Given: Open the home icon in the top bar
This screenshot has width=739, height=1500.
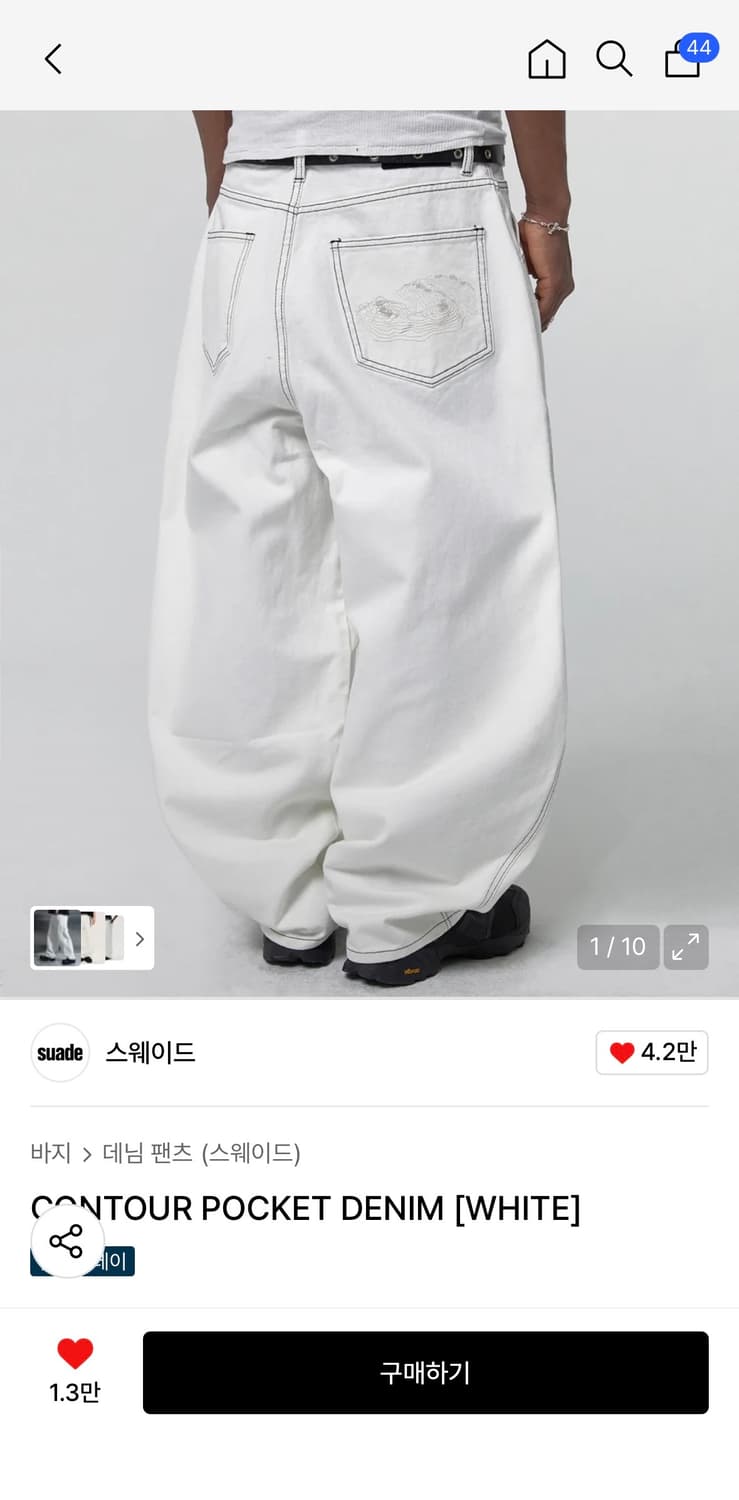Looking at the screenshot, I should pyautogui.click(x=547, y=59).
